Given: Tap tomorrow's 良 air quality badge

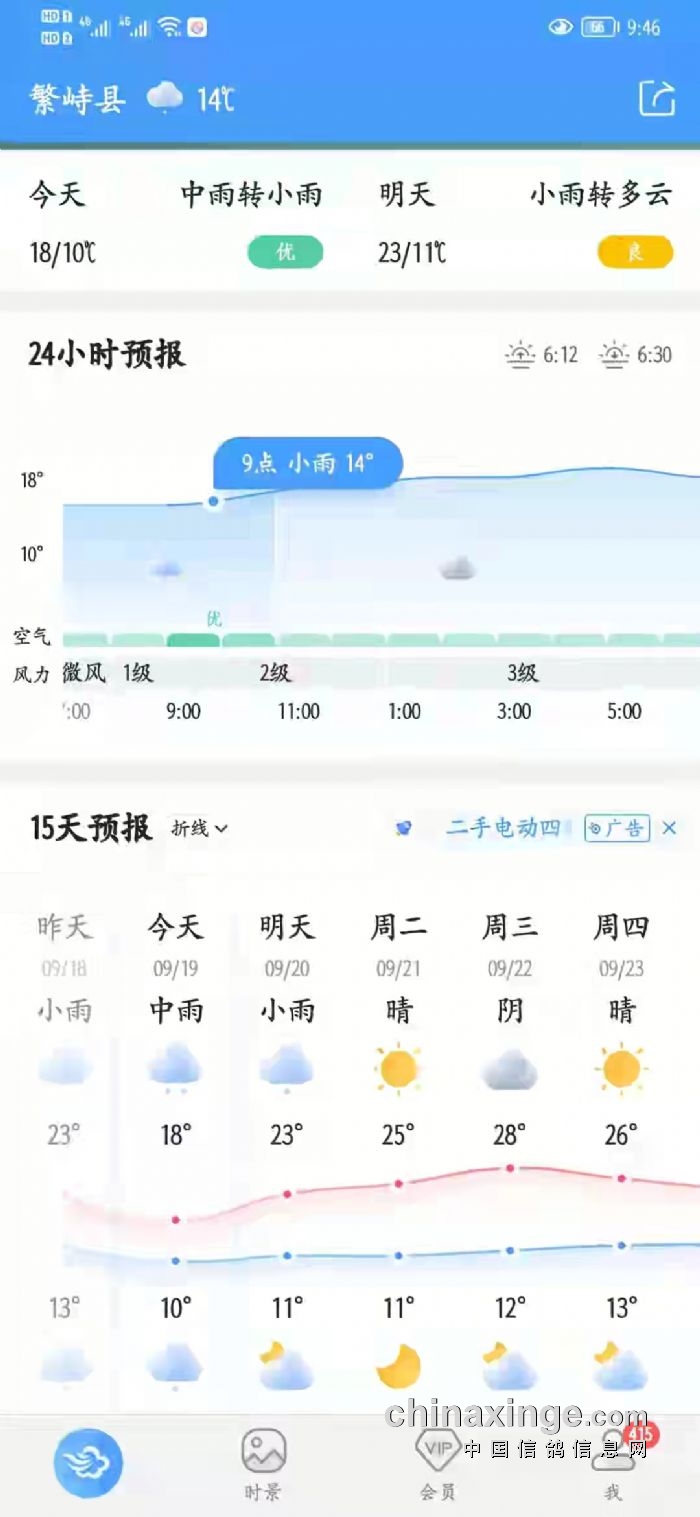Looking at the screenshot, I should [x=635, y=253].
